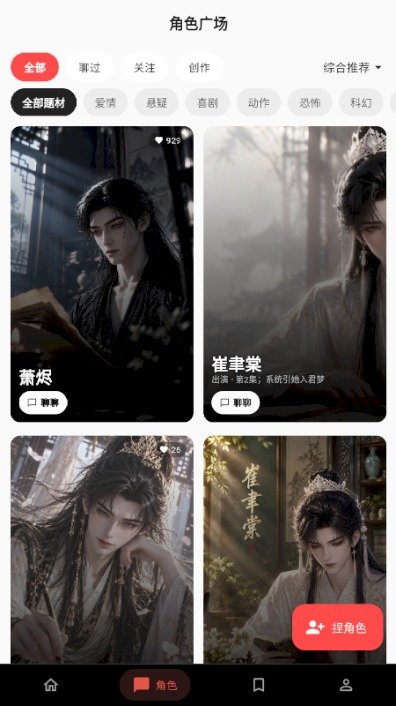Filter by the 科幻 genre chip
This screenshot has height=706, width=396.
tap(361, 103)
